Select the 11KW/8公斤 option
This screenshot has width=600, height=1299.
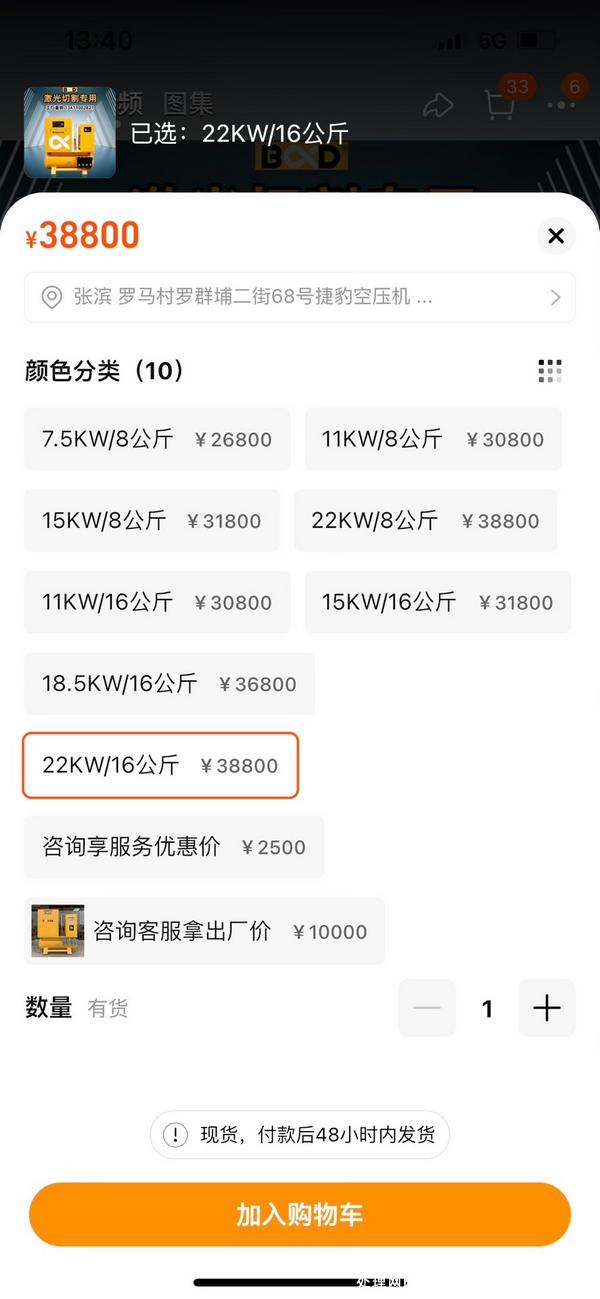[x=432, y=439]
